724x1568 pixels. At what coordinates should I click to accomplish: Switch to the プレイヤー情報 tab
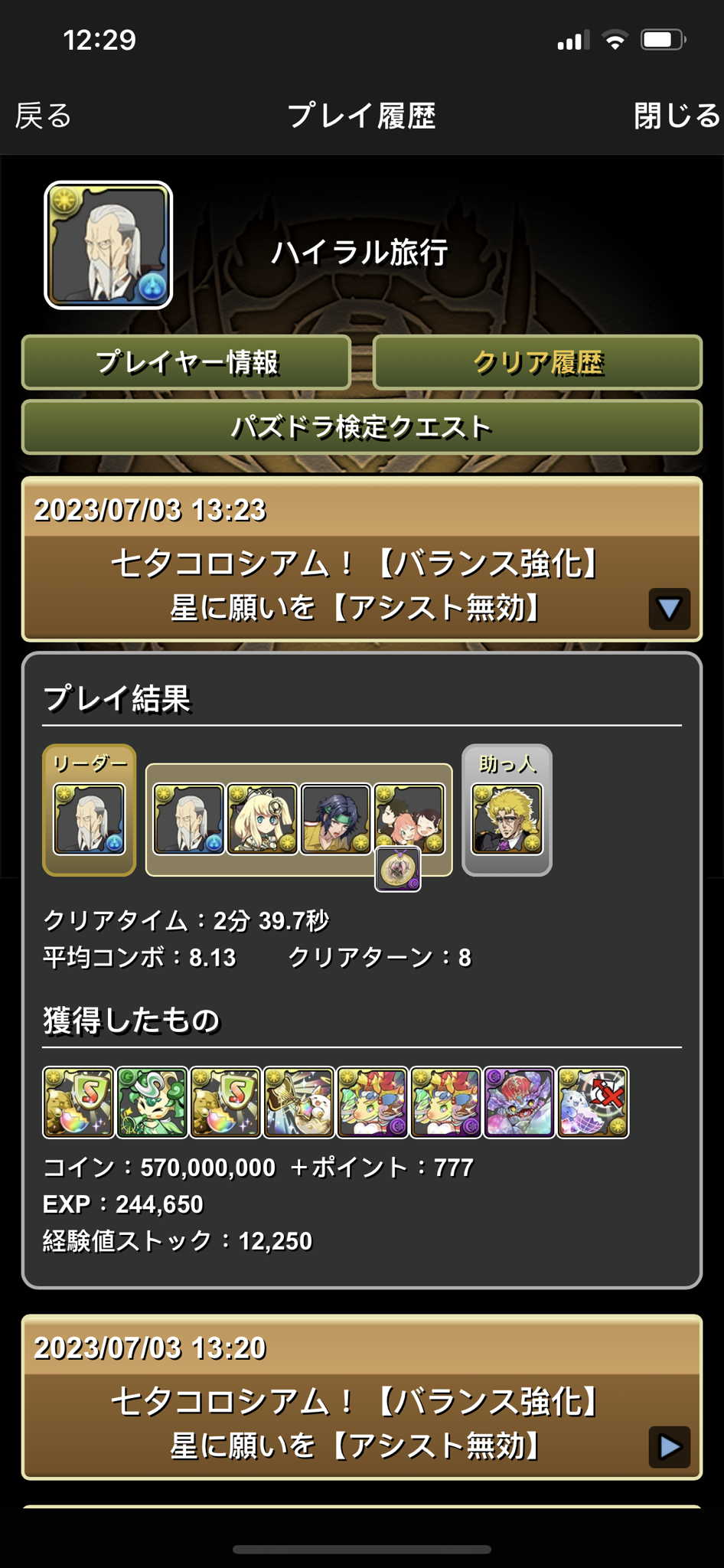tap(186, 362)
